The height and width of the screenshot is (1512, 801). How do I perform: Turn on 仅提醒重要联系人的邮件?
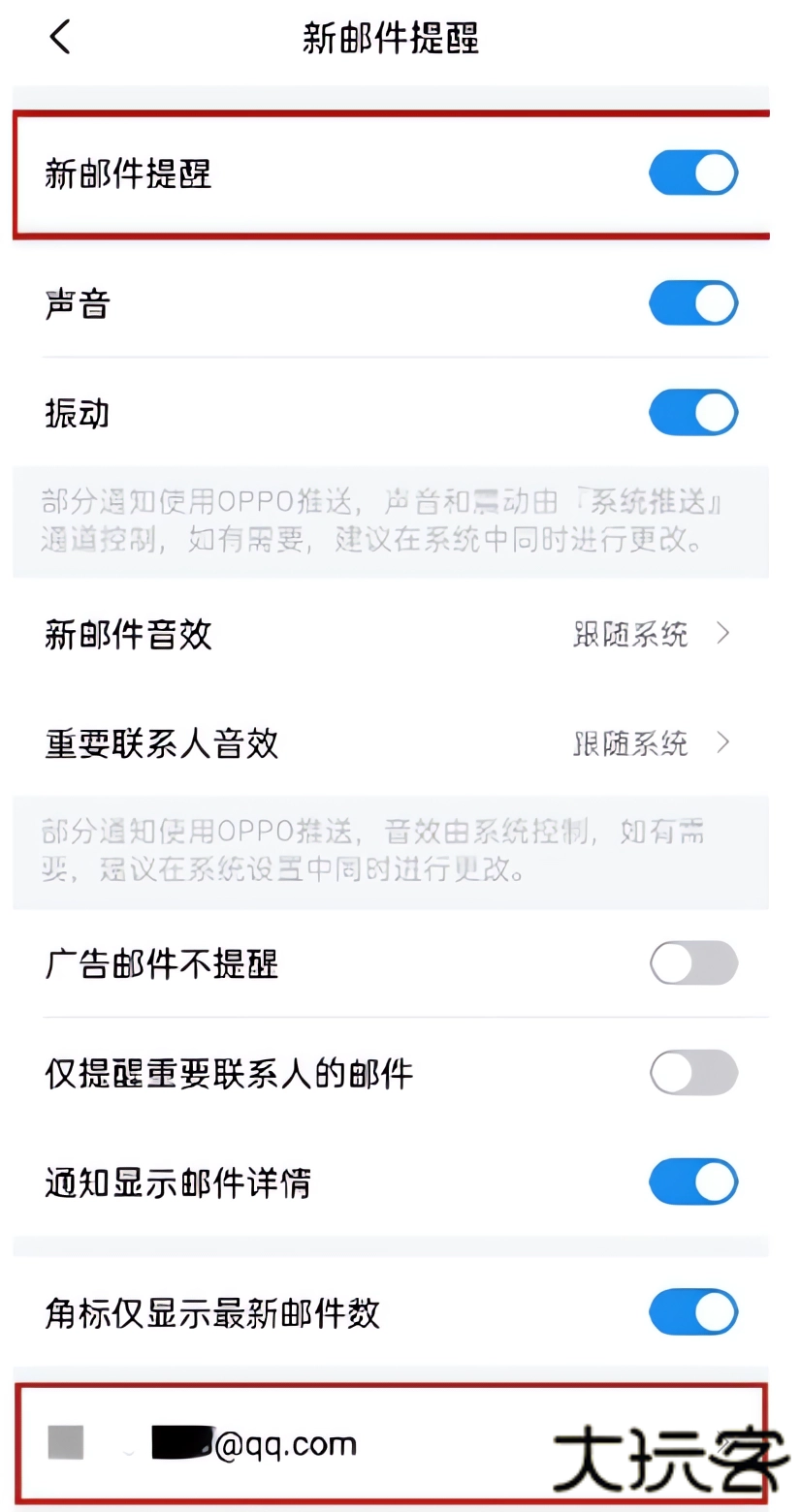pos(692,1073)
